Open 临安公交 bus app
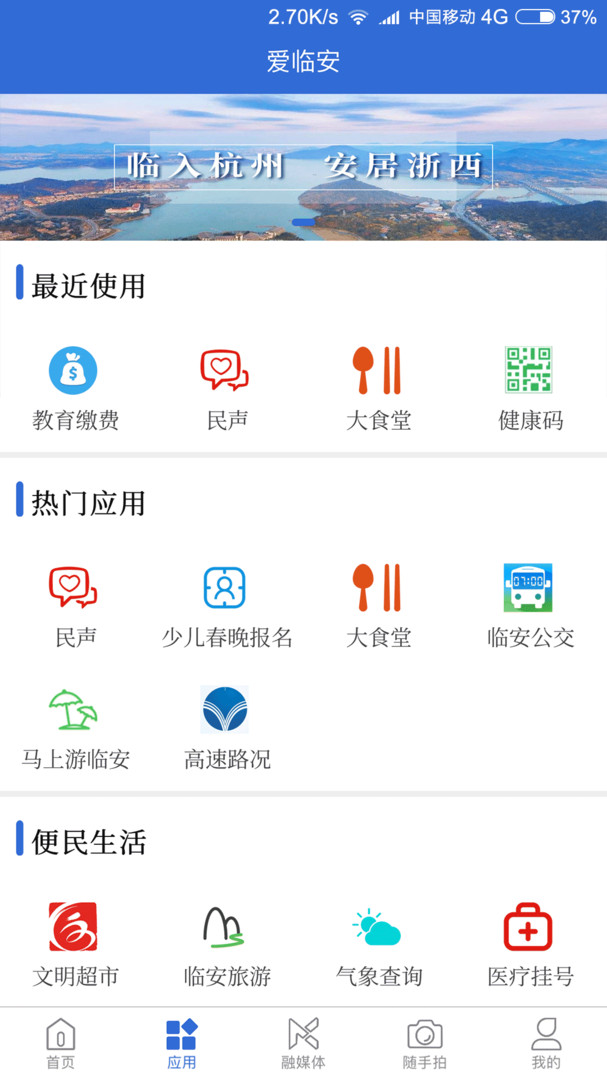The height and width of the screenshot is (1080, 607). point(530,606)
